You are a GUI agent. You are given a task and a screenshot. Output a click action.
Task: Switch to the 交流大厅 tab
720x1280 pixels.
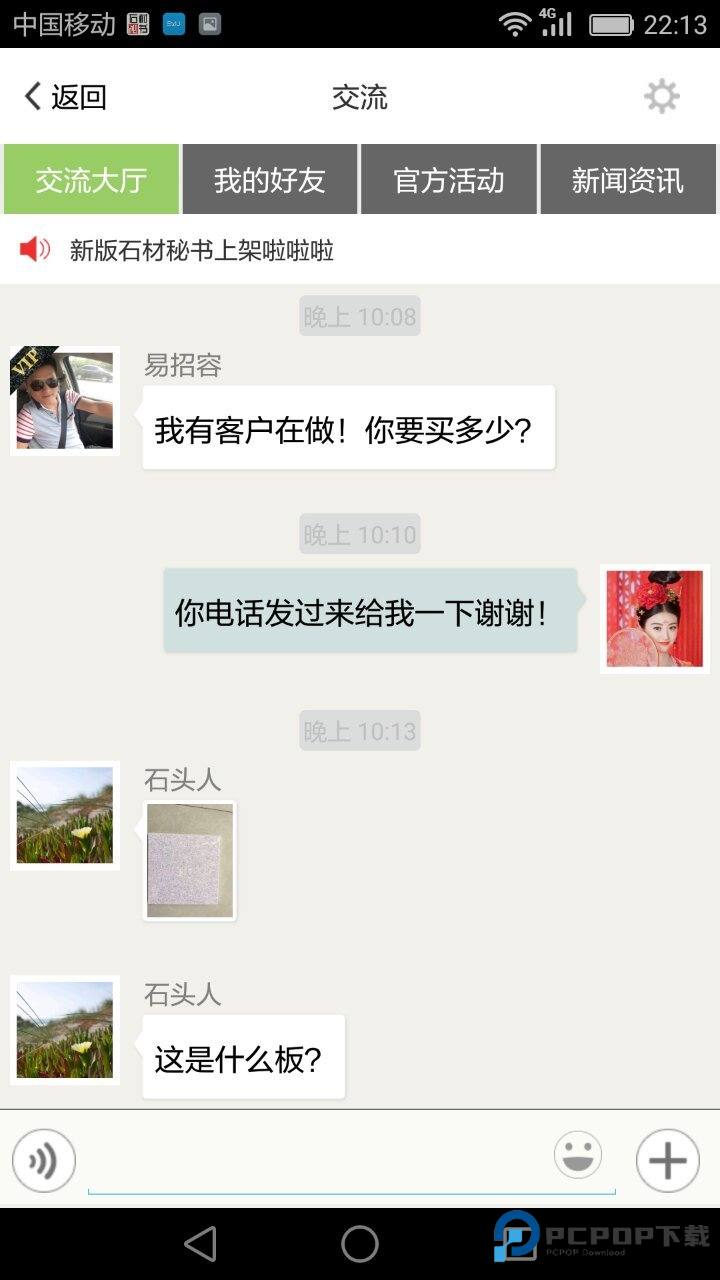point(90,179)
